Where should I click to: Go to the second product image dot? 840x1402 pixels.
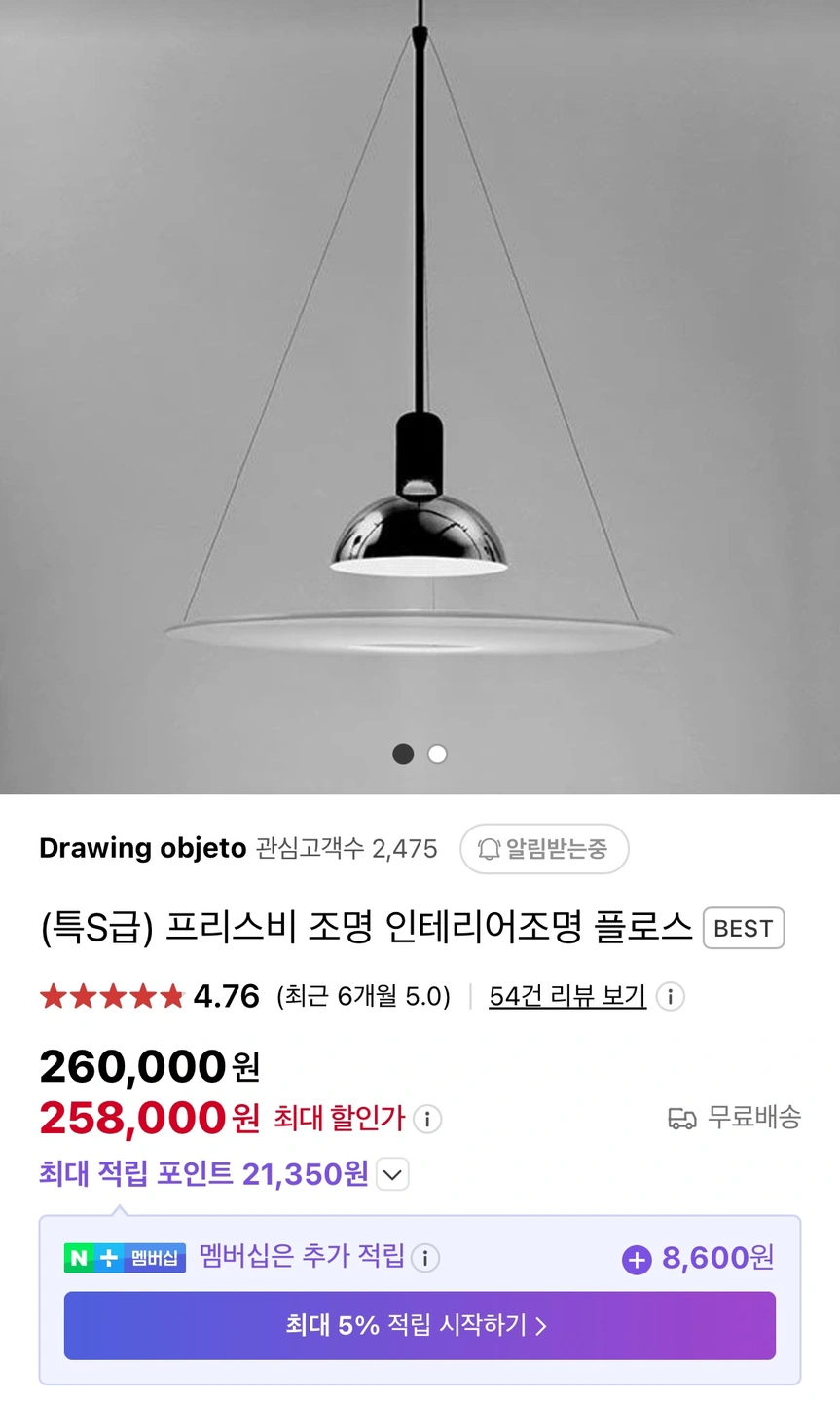click(x=438, y=754)
